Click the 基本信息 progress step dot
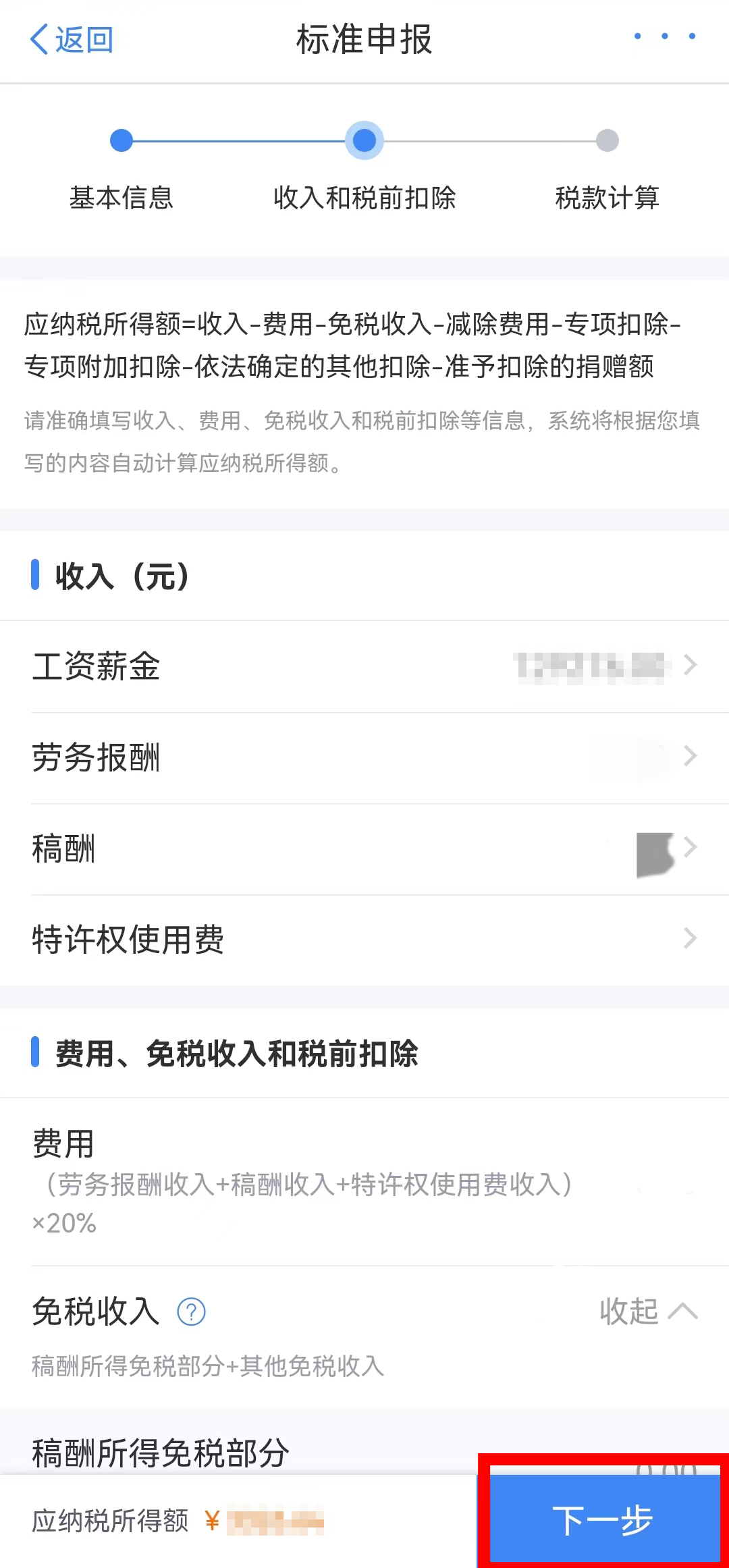 pos(122,141)
